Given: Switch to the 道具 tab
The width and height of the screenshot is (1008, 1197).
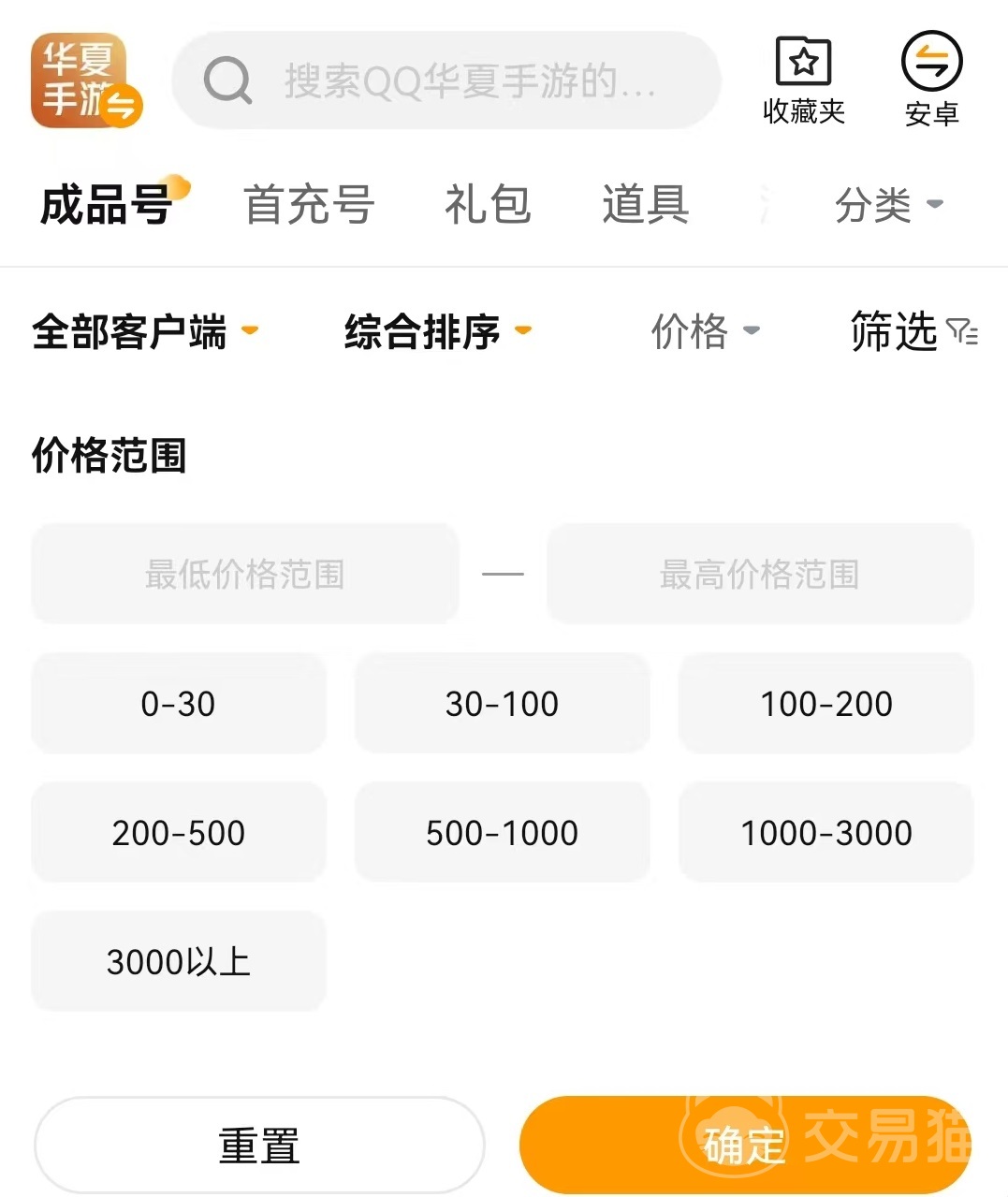Looking at the screenshot, I should [x=645, y=205].
